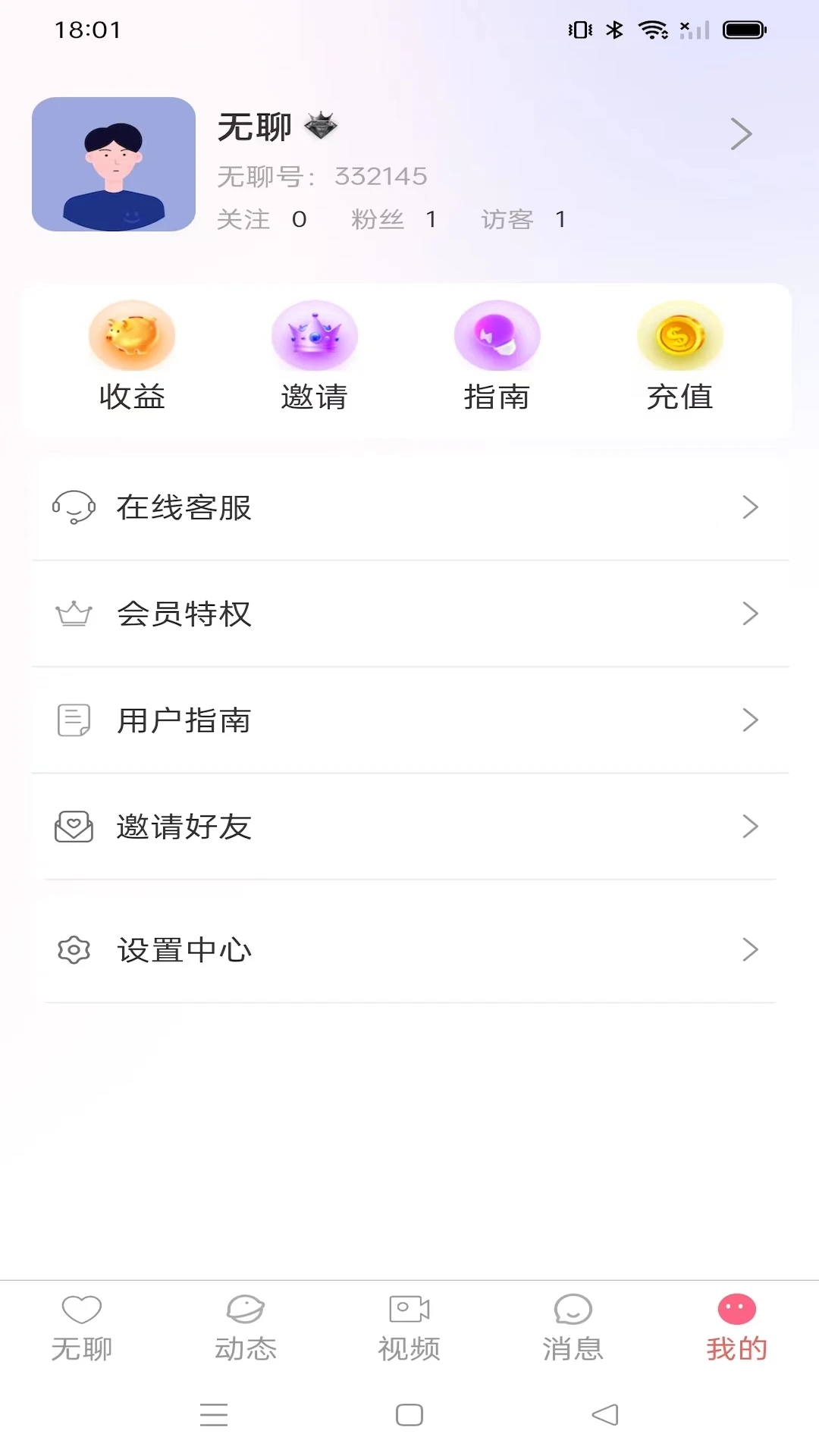The width and height of the screenshot is (819, 1456).
Task: Expand the profile details arrow
Action: pyautogui.click(x=742, y=133)
